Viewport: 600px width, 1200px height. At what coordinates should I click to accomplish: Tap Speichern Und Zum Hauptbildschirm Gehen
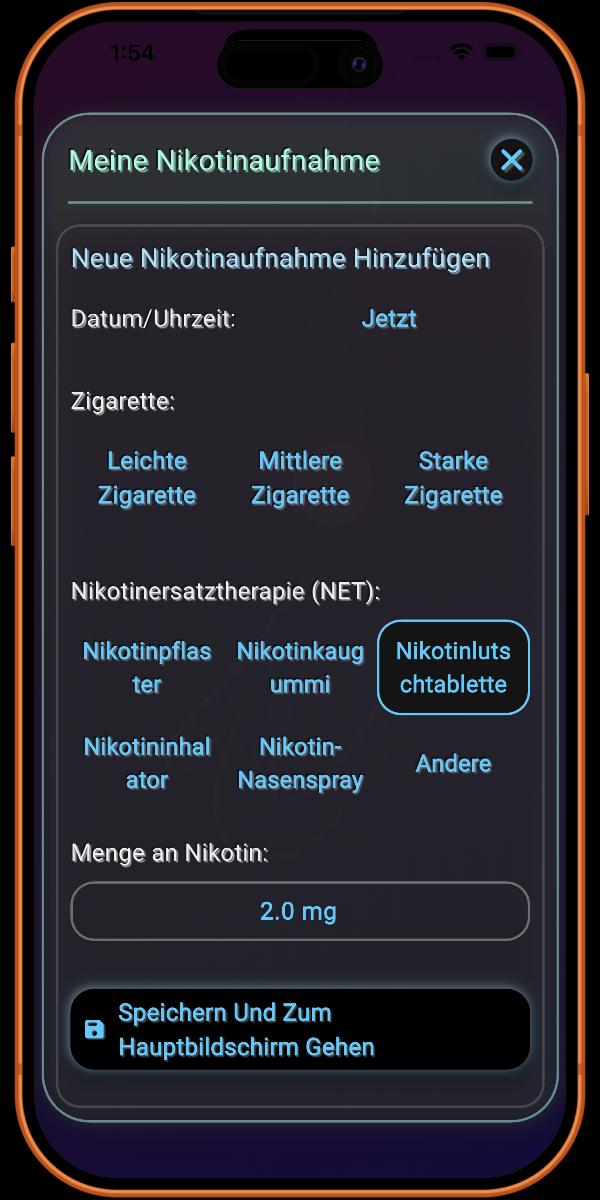[x=299, y=1030]
